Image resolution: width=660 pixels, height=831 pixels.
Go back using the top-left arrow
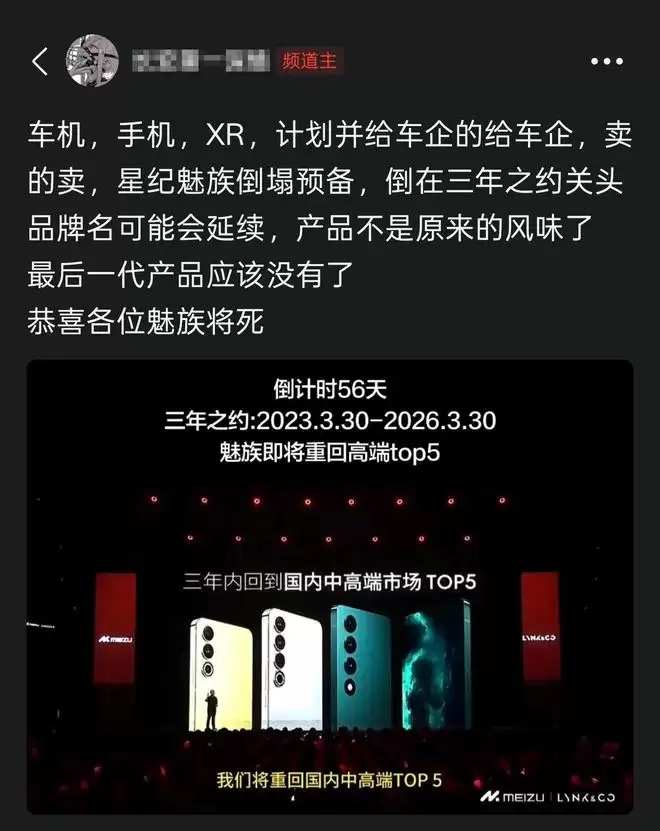[x=39, y=61]
